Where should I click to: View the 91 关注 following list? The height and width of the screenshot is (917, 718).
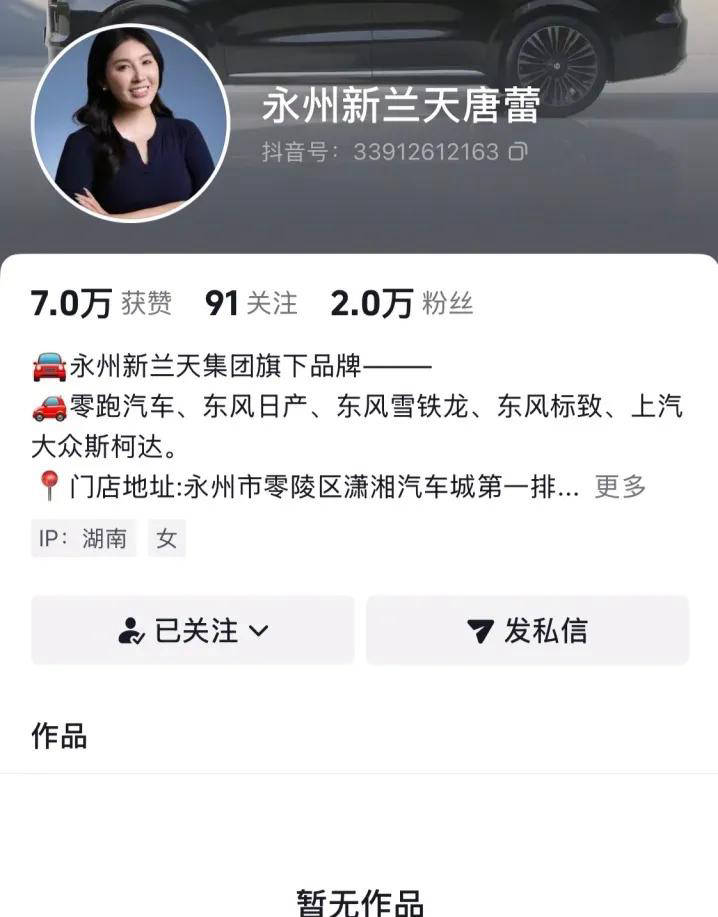click(x=251, y=304)
